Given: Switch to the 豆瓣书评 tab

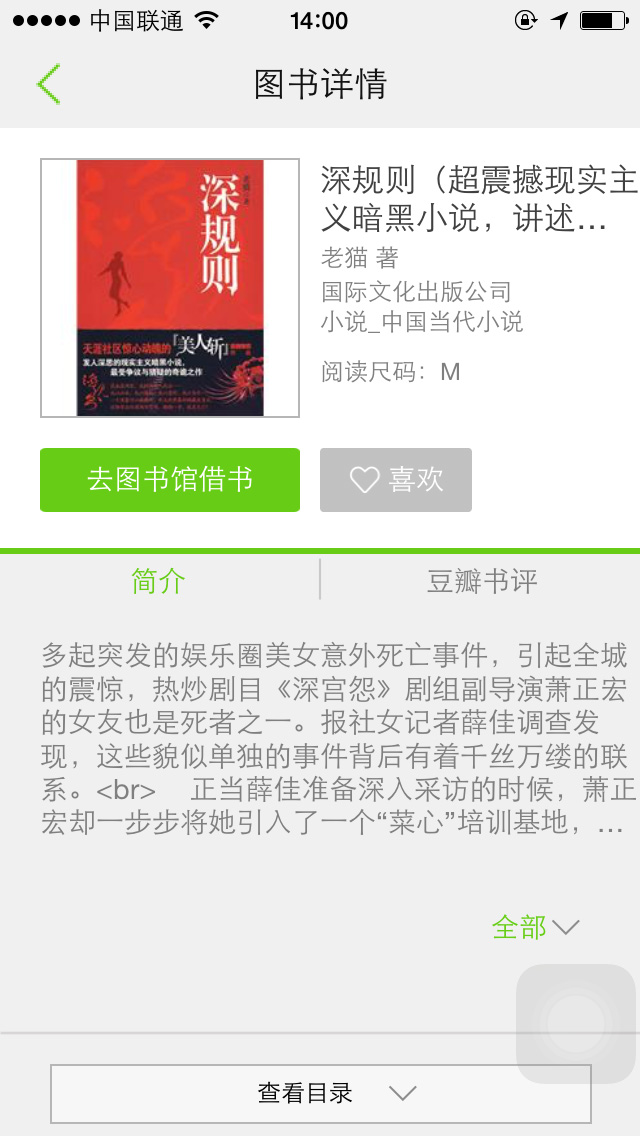Looking at the screenshot, I should pyautogui.click(x=482, y=581).
